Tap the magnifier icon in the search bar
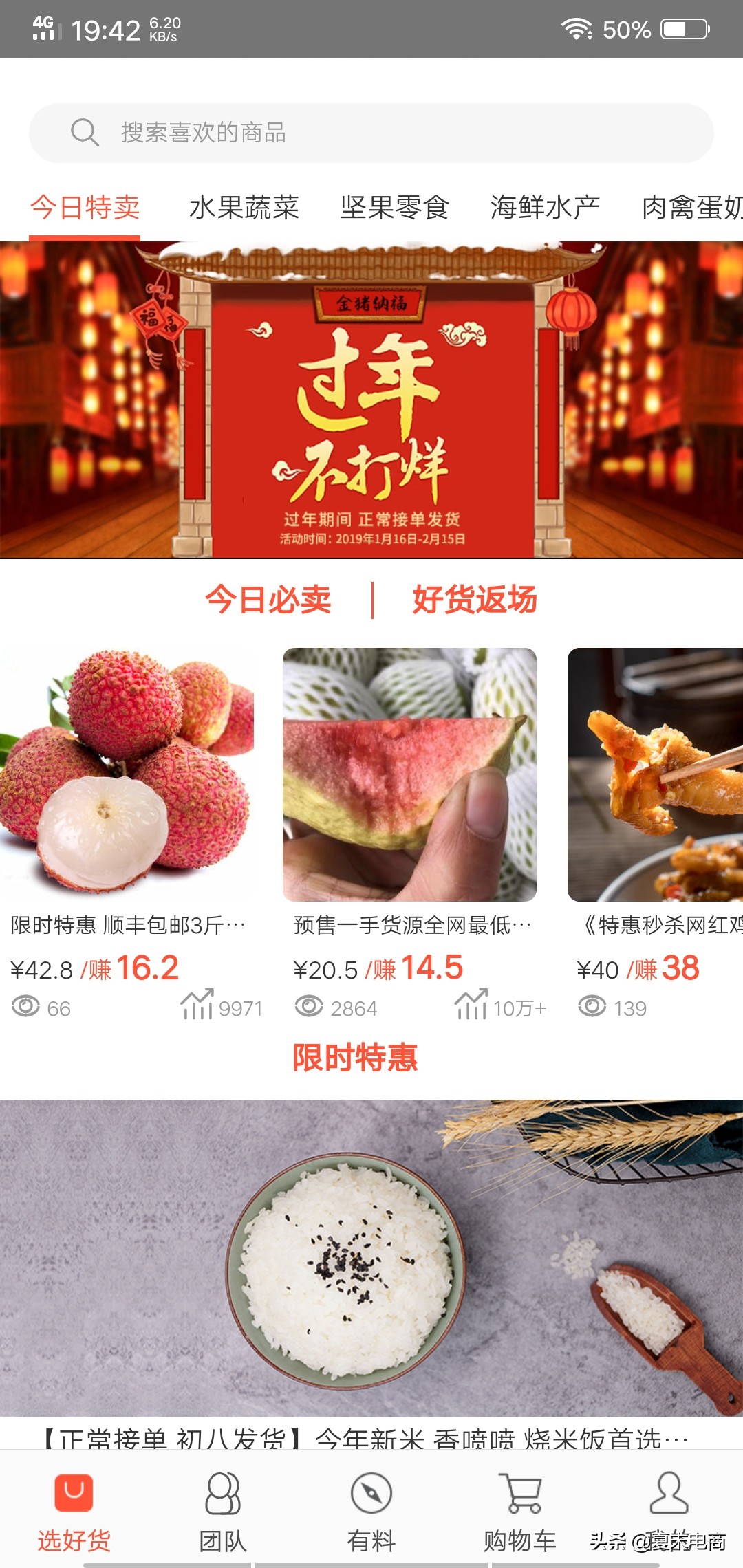The image size is (743, 1568). [x=83, y=132]
